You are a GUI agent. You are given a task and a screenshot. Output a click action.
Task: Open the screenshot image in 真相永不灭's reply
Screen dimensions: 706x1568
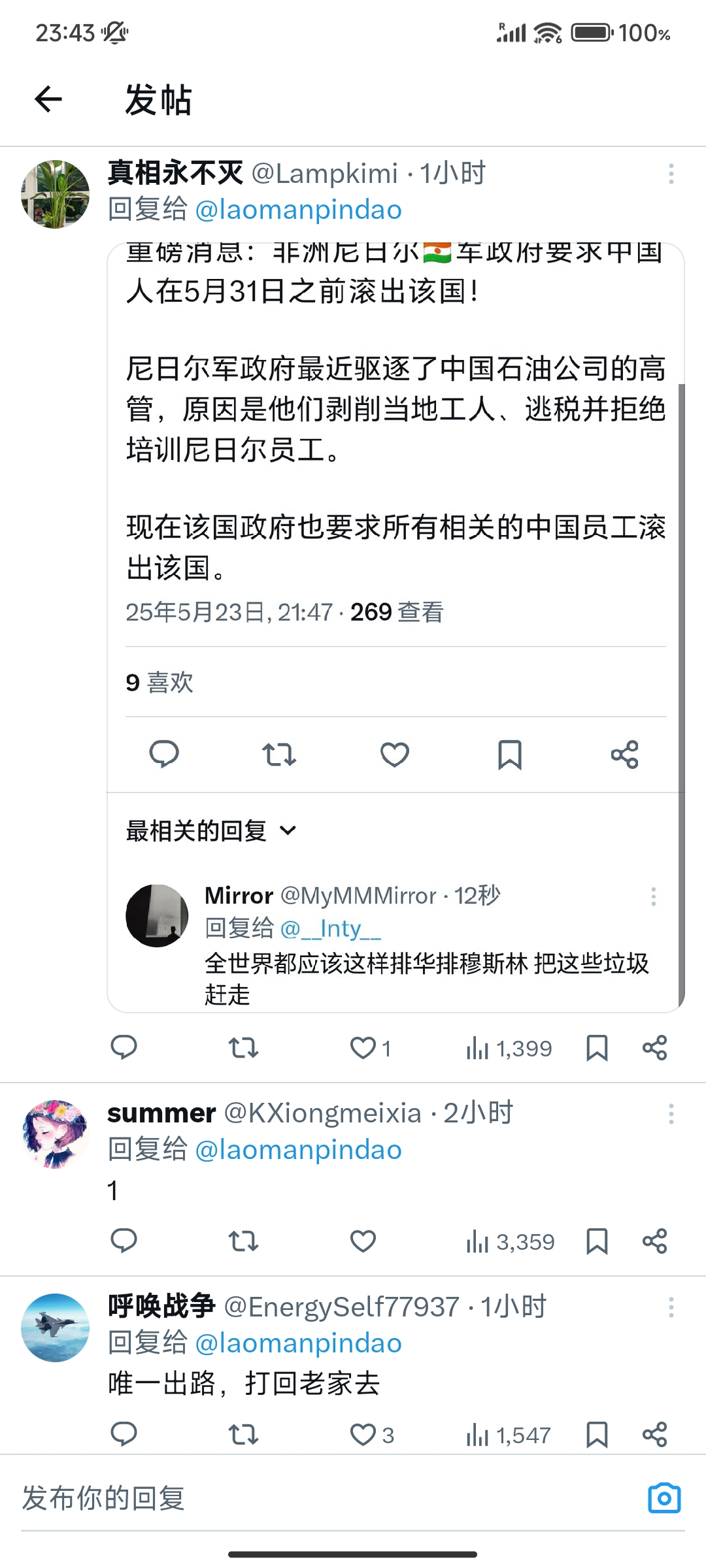coord(395,628)
